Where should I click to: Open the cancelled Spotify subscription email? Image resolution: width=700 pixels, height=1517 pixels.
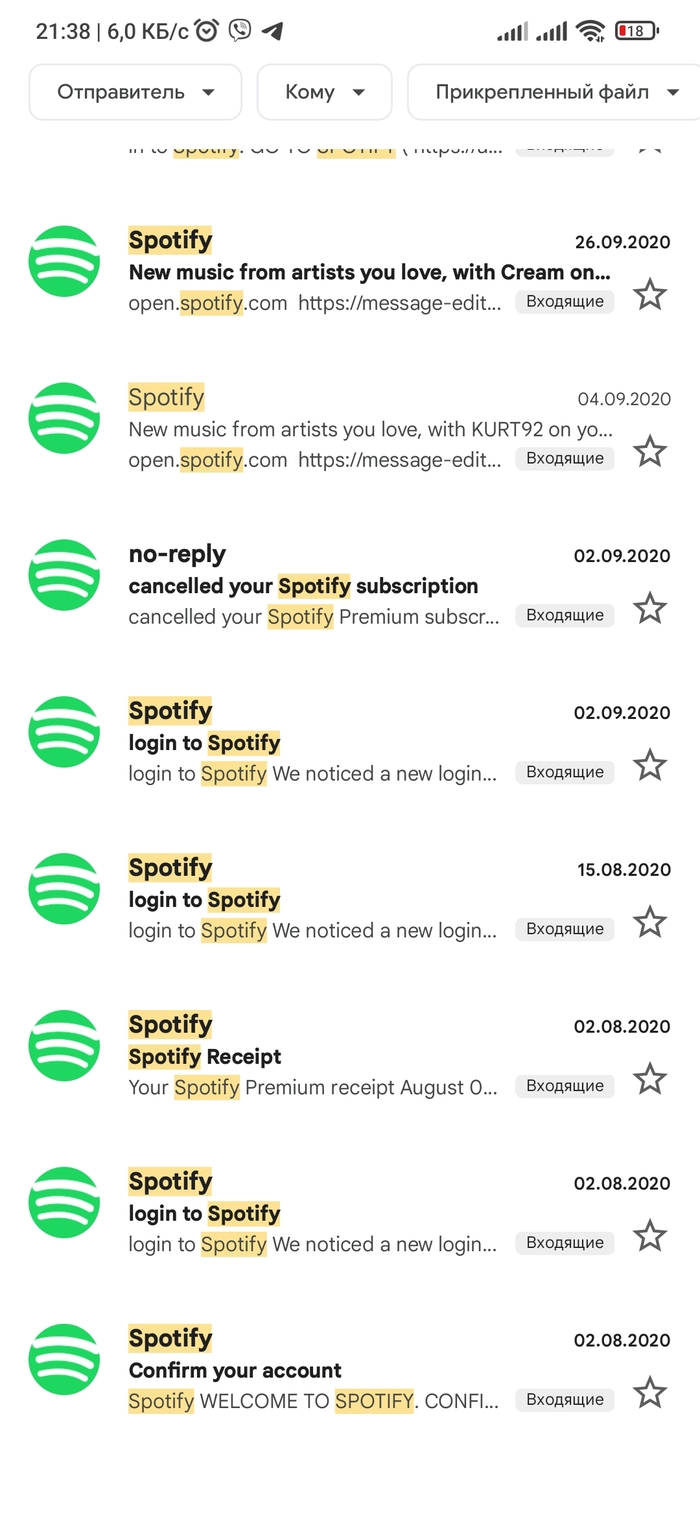click(x=370, y=585)
